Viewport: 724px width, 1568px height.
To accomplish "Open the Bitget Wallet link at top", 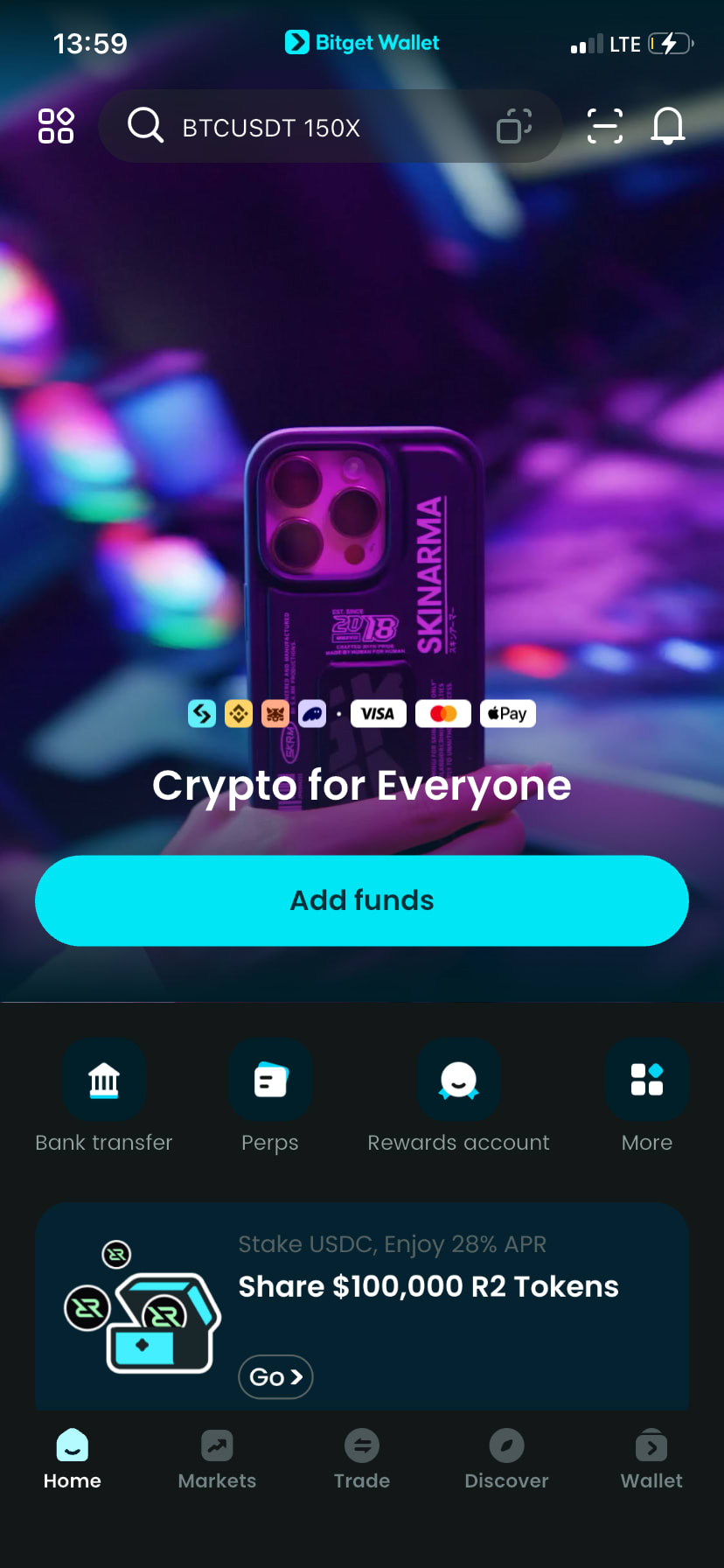I will pyautogui.click(x=362, y=42).
